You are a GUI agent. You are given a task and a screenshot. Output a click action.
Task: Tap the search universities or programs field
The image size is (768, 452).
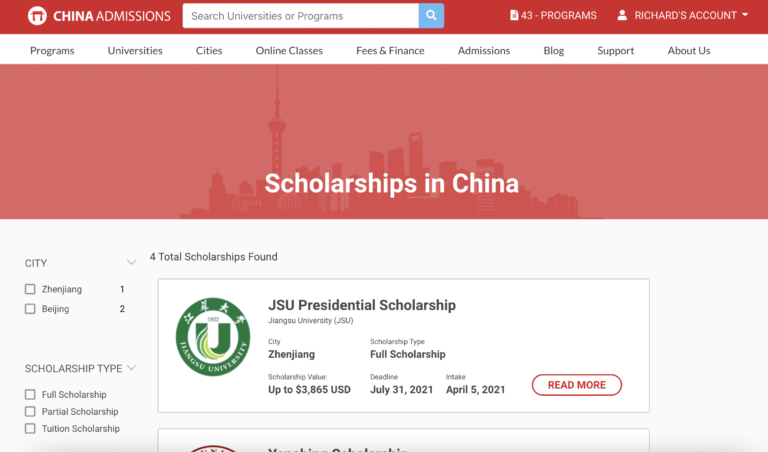pos(300,16)
